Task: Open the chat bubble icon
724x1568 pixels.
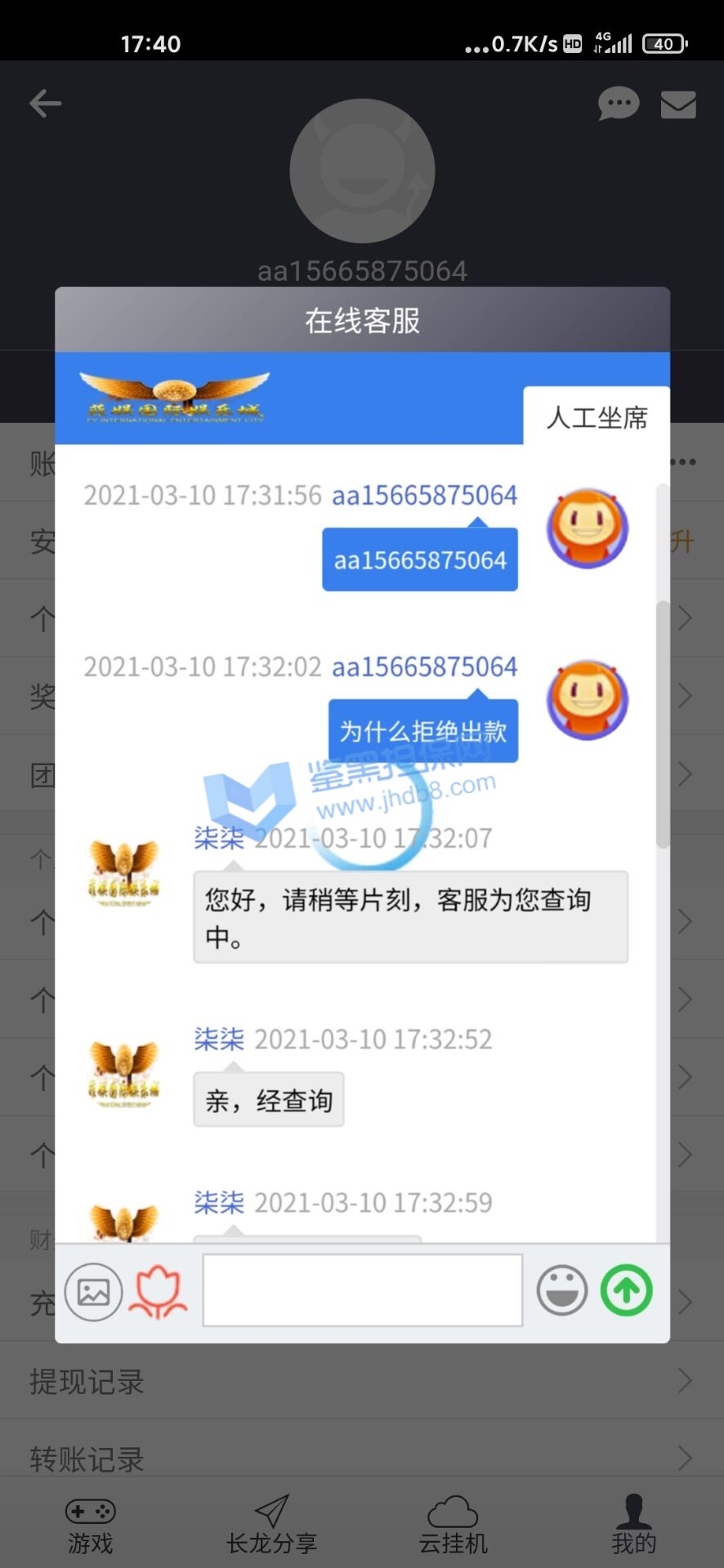Action: click(618, 104)
